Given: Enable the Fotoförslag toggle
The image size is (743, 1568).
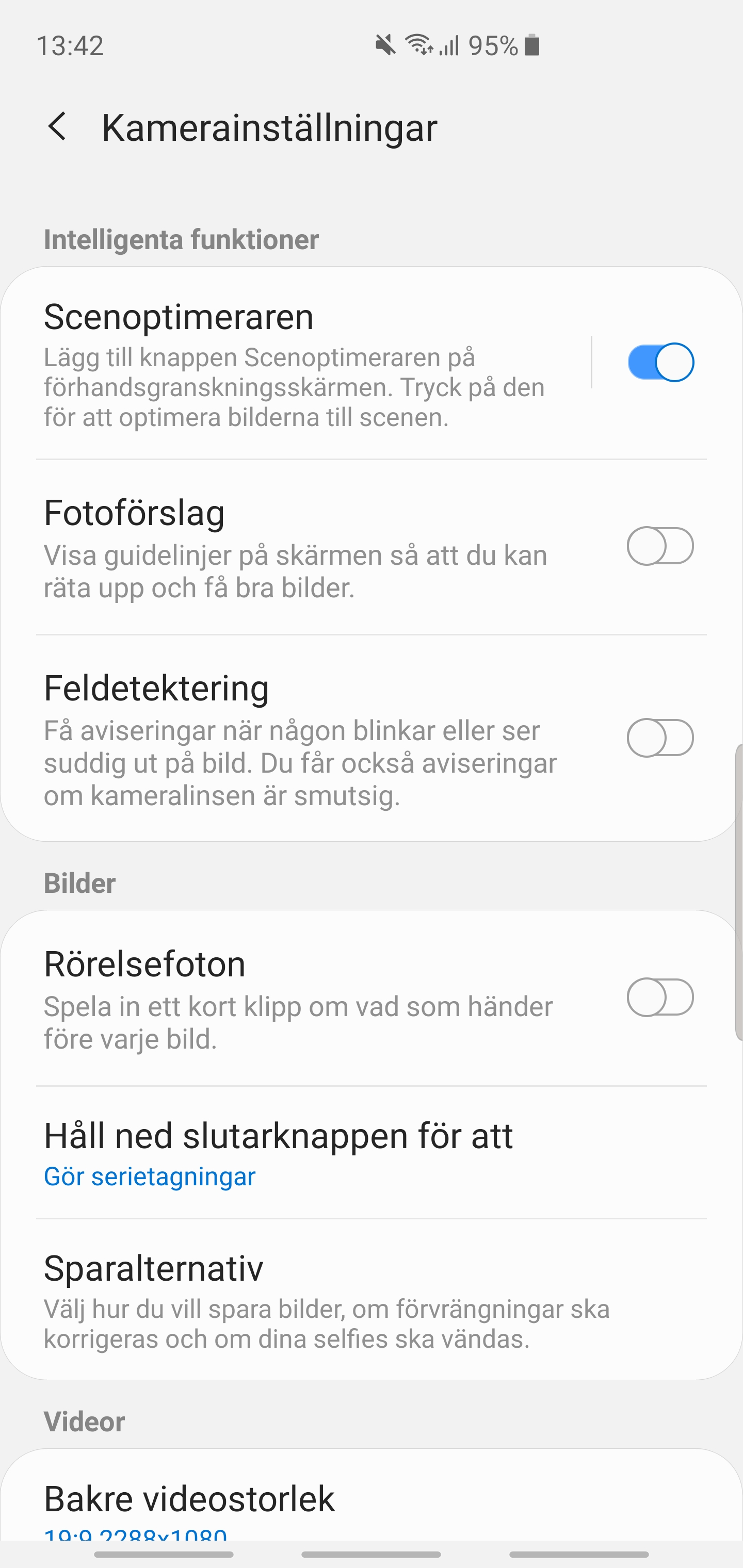Looking at the screenshot, I should tap(660, 546).
